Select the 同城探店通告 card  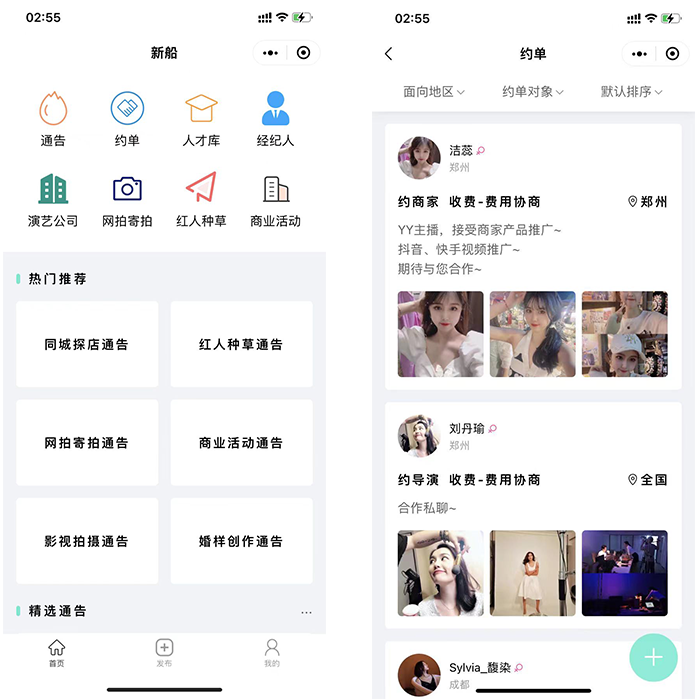87,344
